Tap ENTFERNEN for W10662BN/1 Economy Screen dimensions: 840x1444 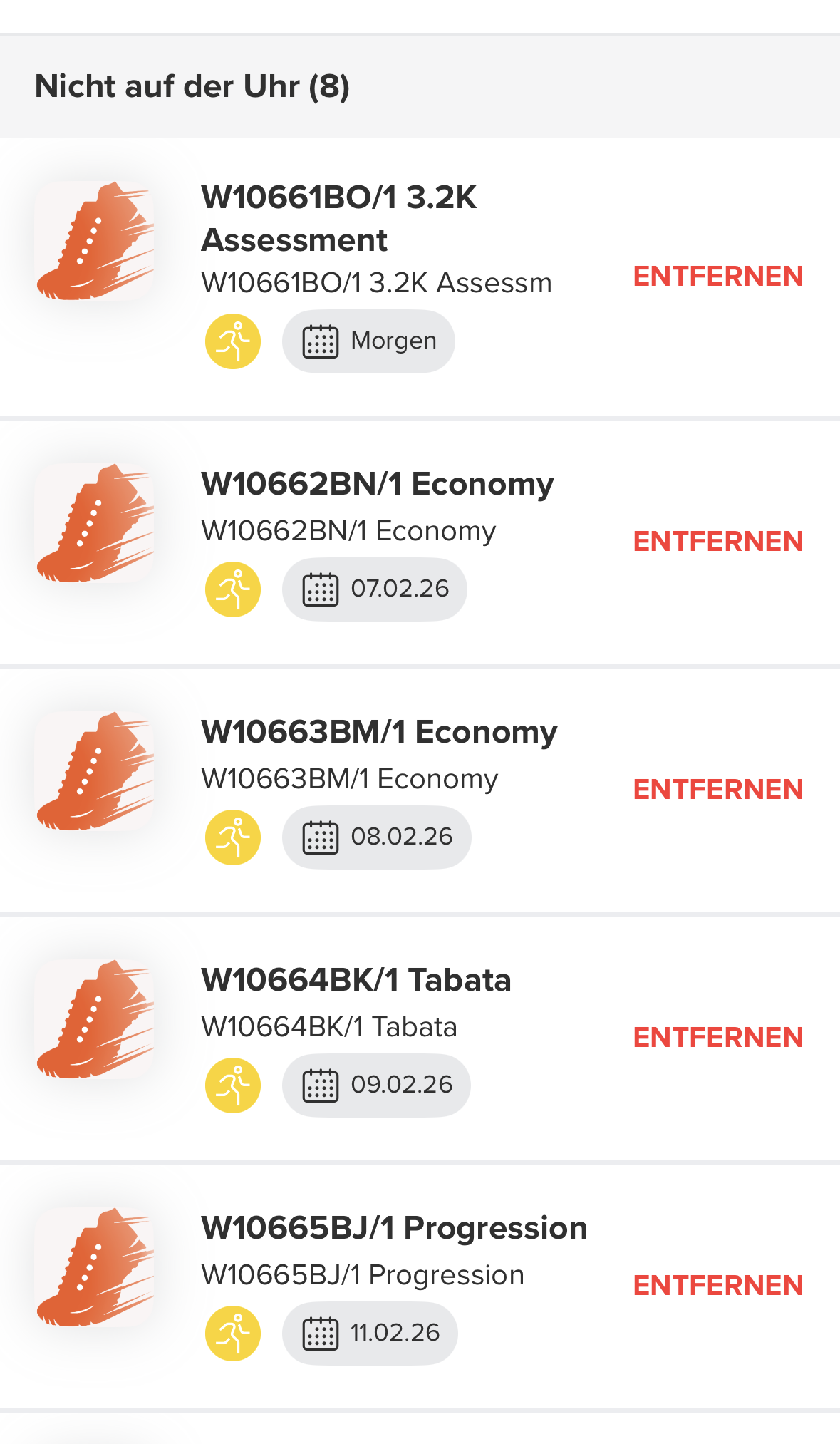pyautogui.click(x=717, y=542)
